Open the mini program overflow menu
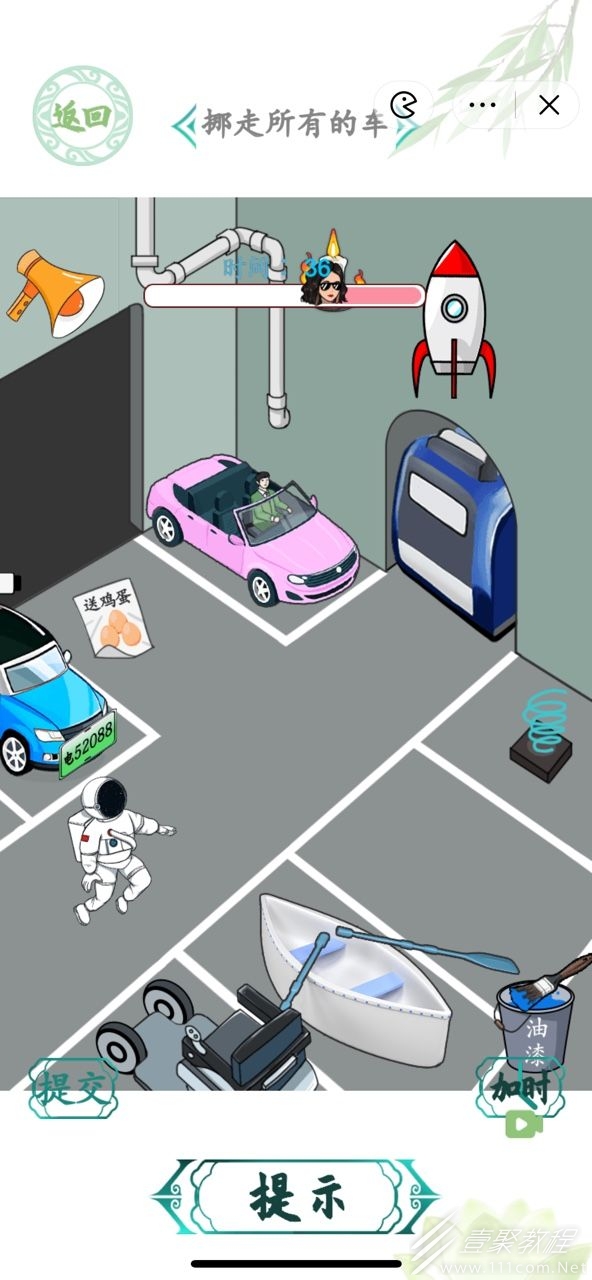The image size is (592, 1280). click(482, 105)
